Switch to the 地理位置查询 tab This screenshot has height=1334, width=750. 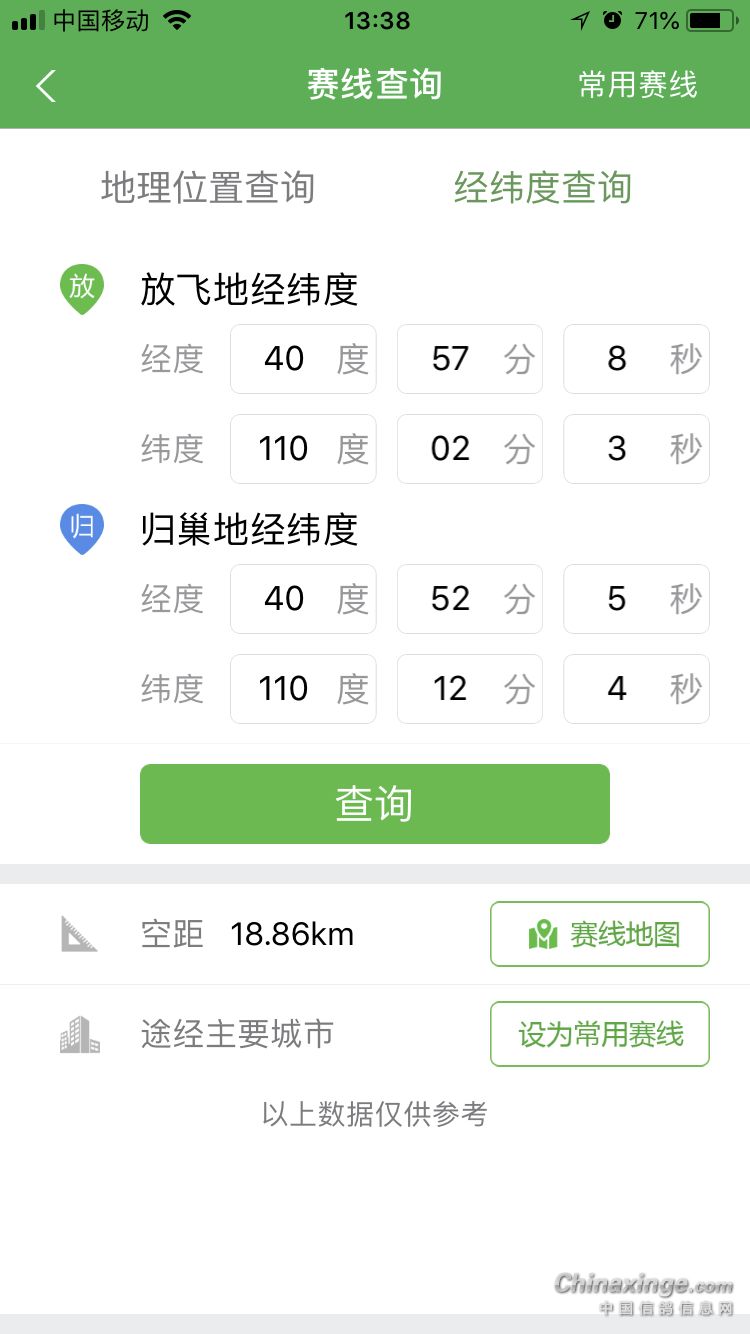tap(208, 188)
